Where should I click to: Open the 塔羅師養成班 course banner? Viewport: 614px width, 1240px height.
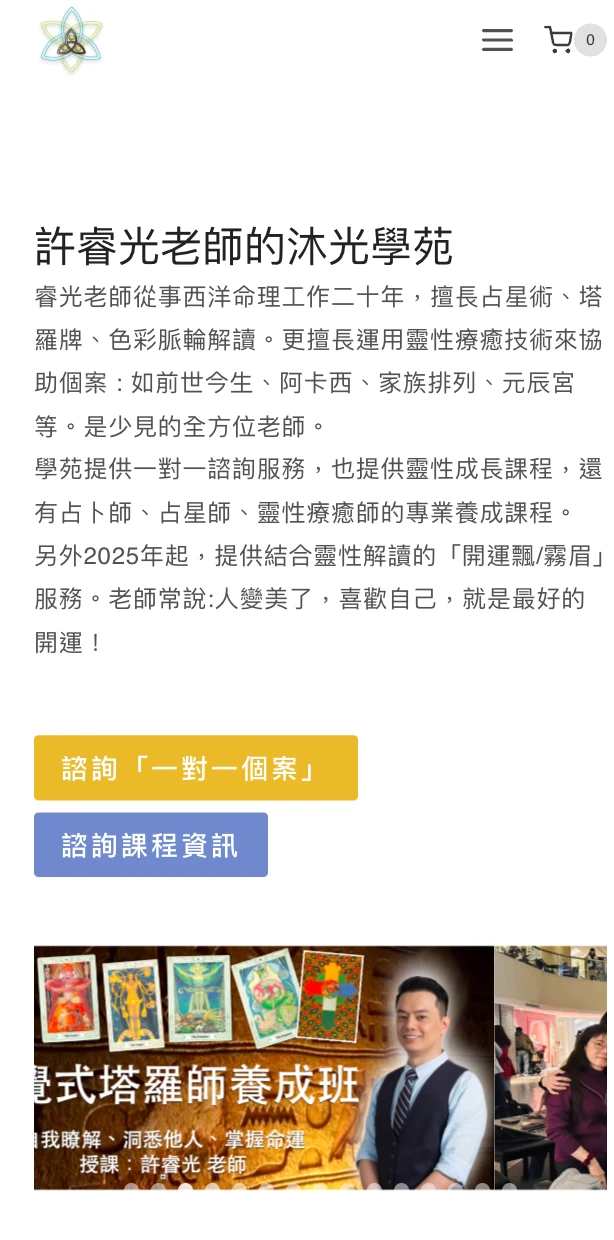click(x=263, y=1067)
